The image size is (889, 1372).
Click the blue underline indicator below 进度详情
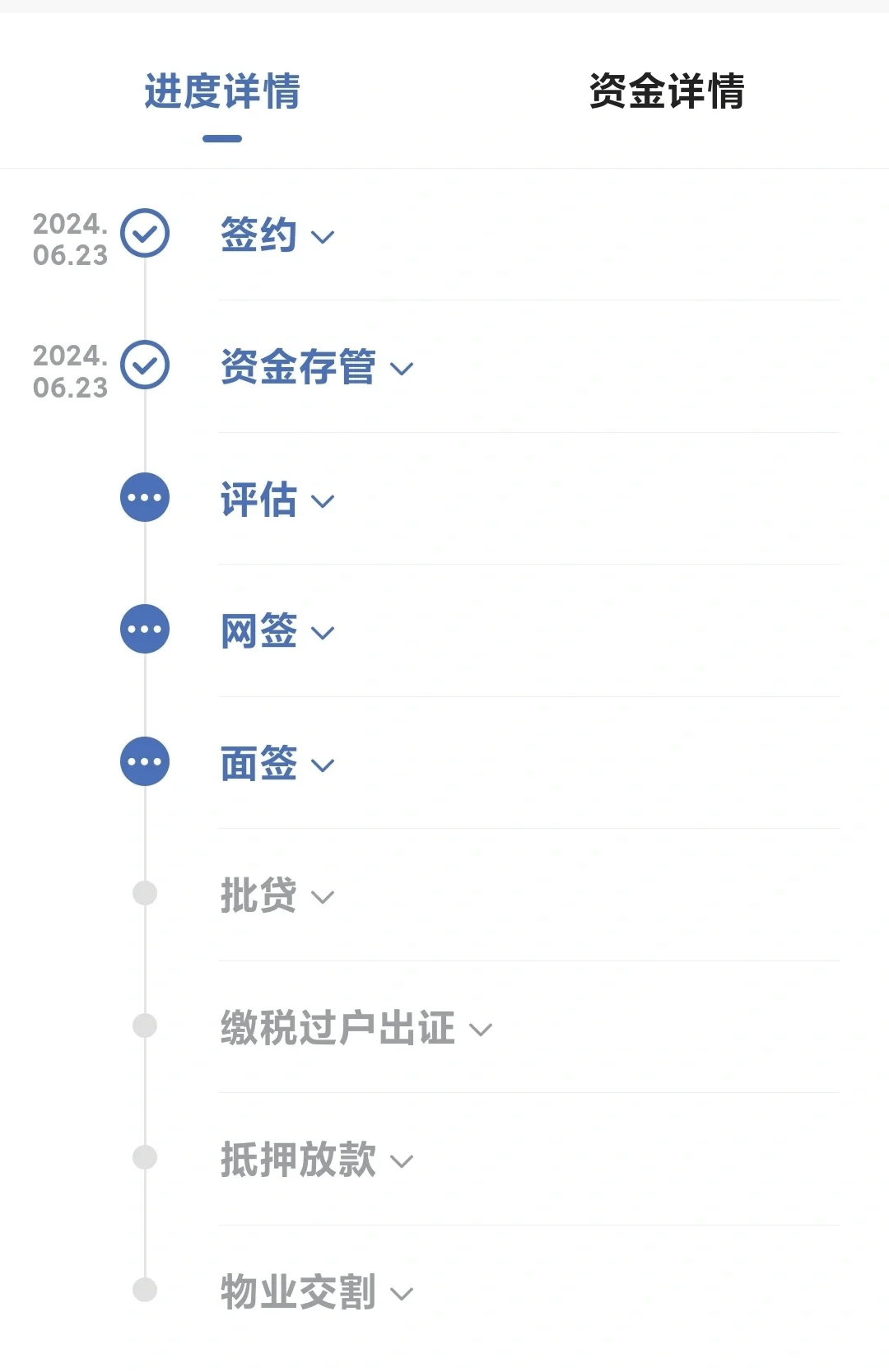pos(223,140)
